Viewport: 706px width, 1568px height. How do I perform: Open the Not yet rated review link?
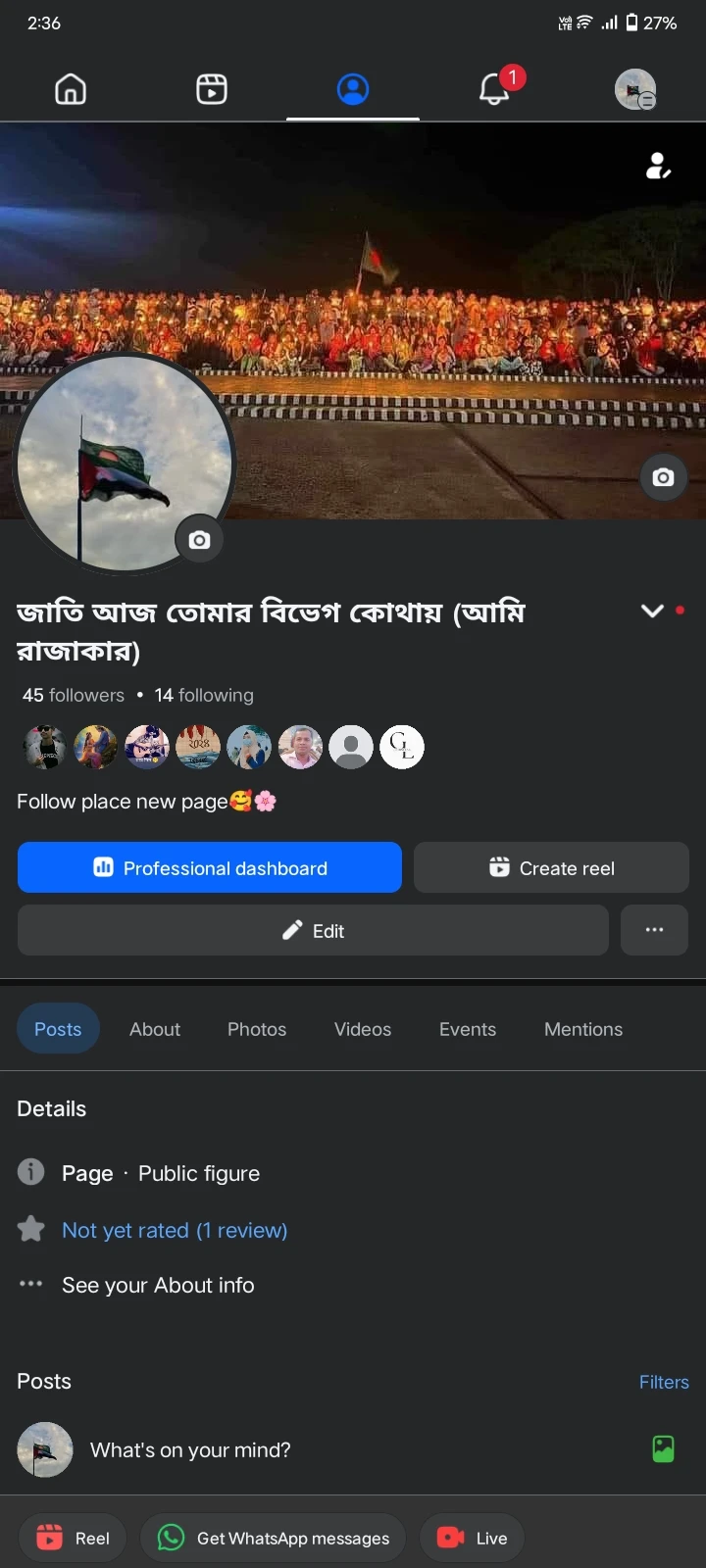(x=175, y=1230)
